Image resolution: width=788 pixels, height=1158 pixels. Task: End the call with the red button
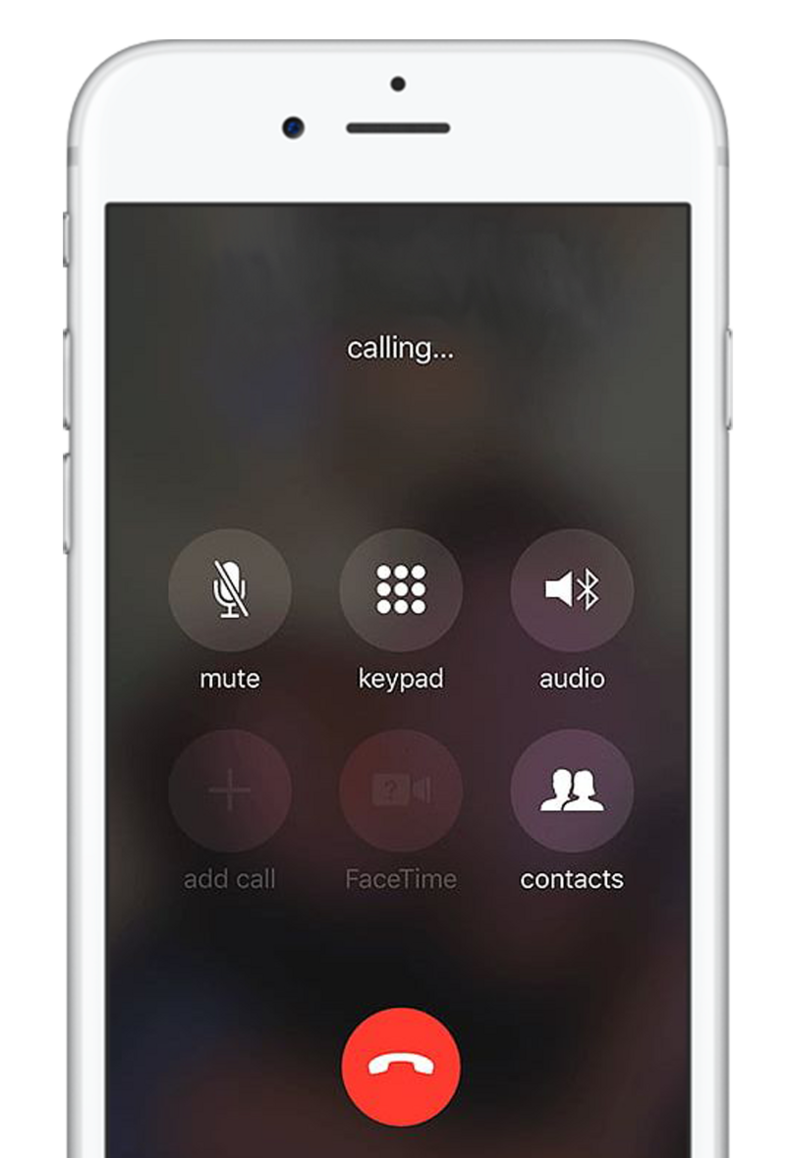[401, 1067]
